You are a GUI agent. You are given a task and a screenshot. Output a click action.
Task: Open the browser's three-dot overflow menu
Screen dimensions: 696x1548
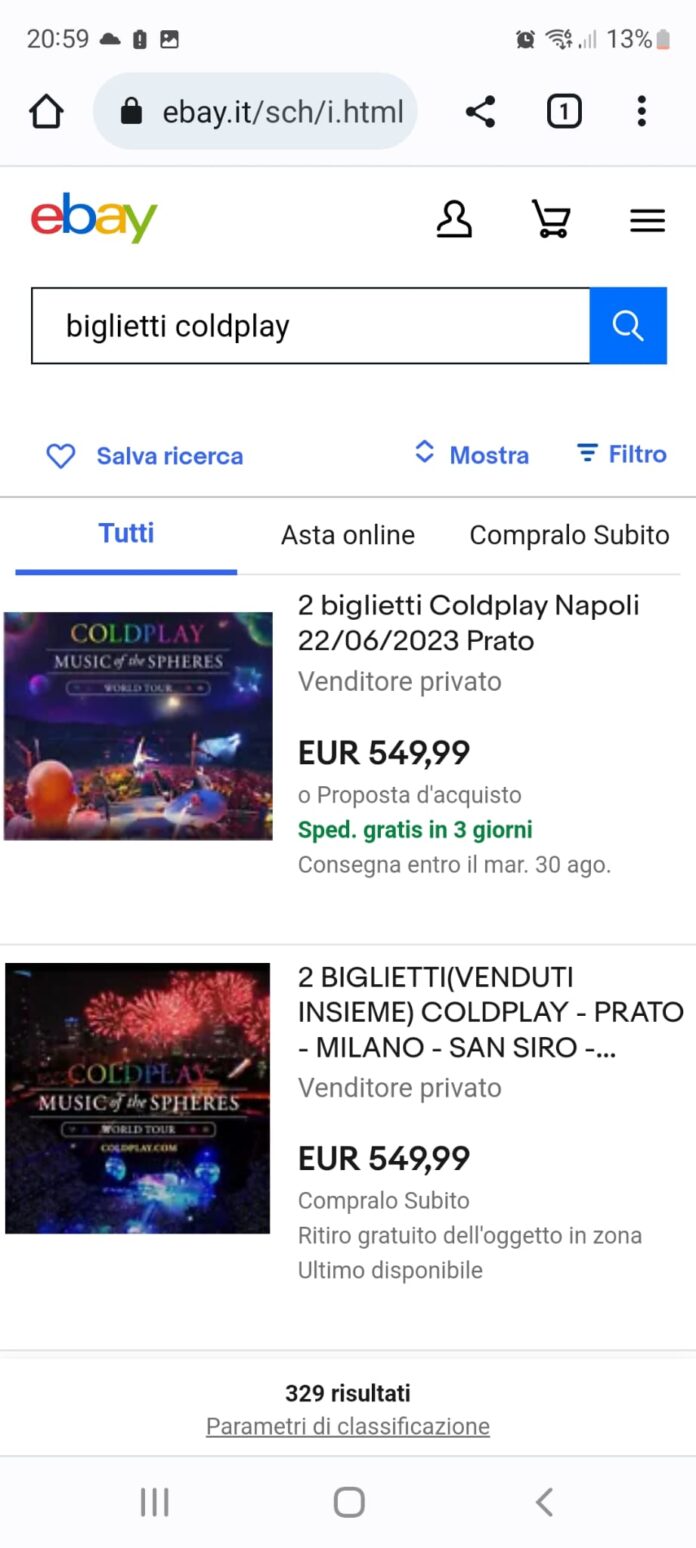[642, 111]
